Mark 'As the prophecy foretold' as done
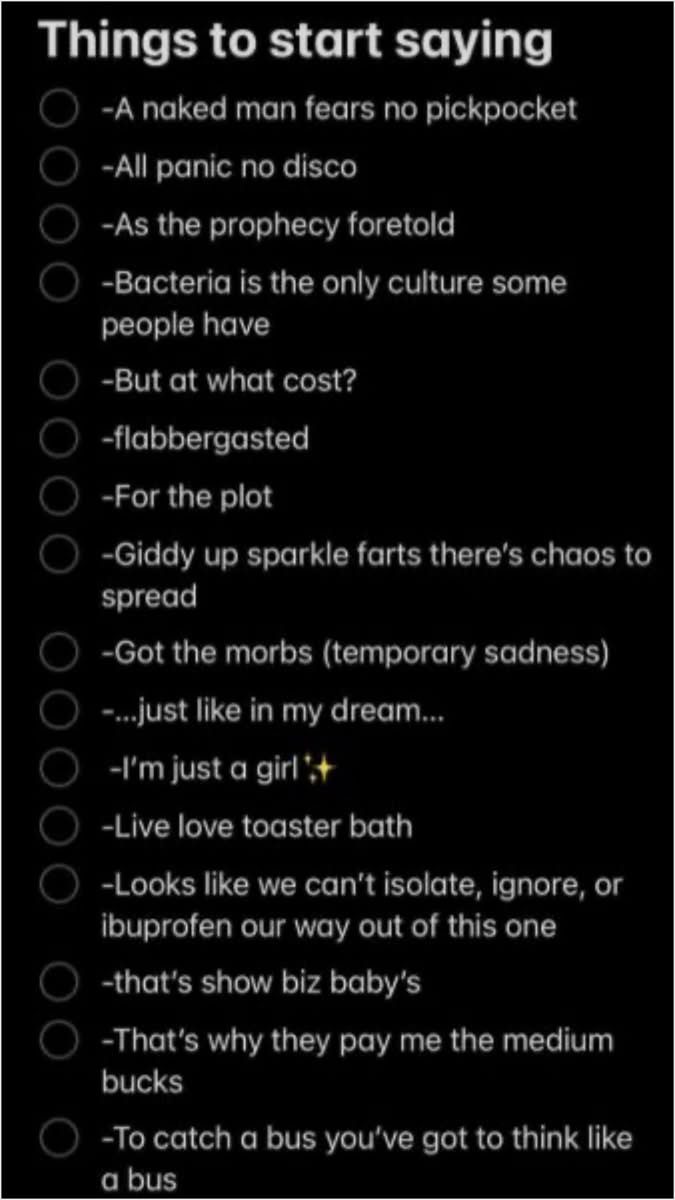 coord(59,225)
